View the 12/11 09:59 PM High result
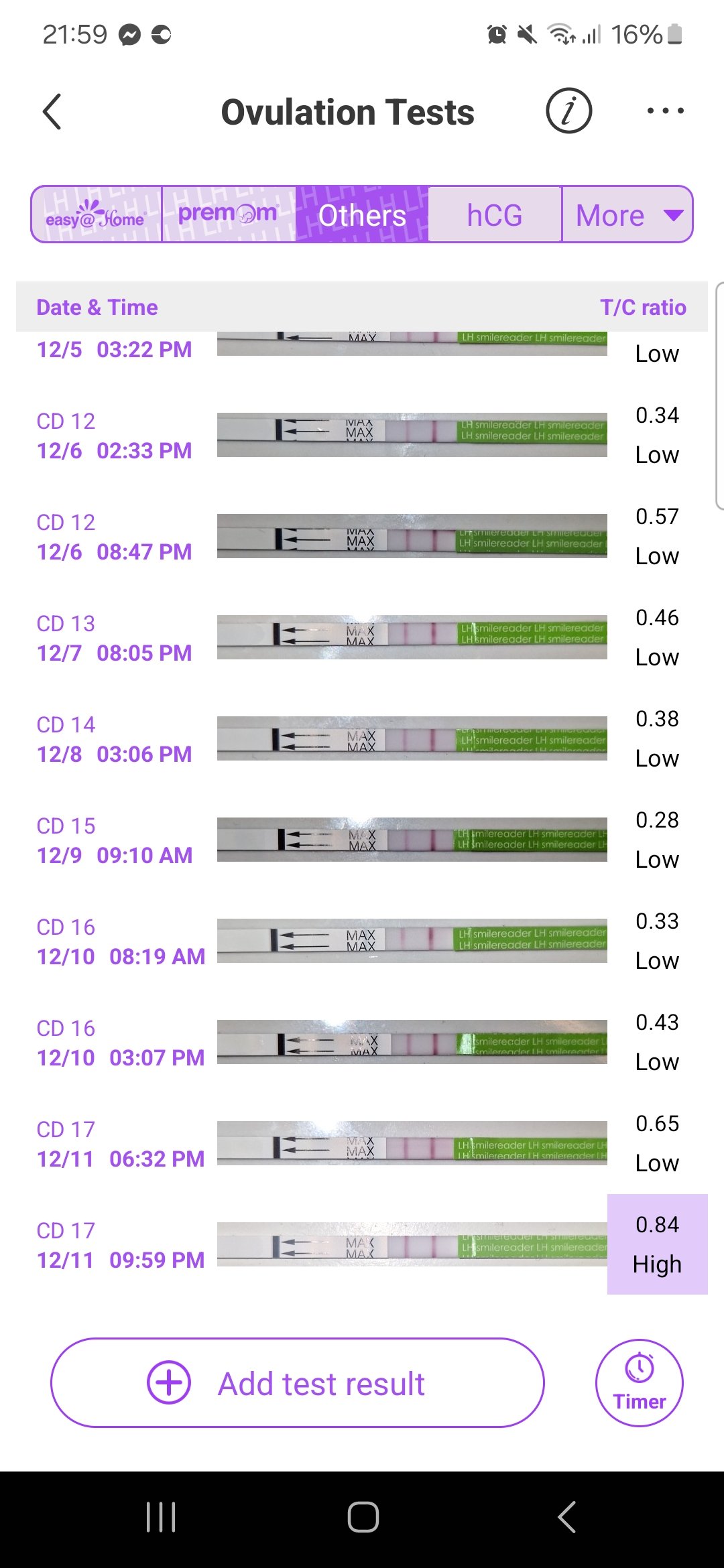The width and height of the screenshot is (724, 1568). [x=657, y=1244]
